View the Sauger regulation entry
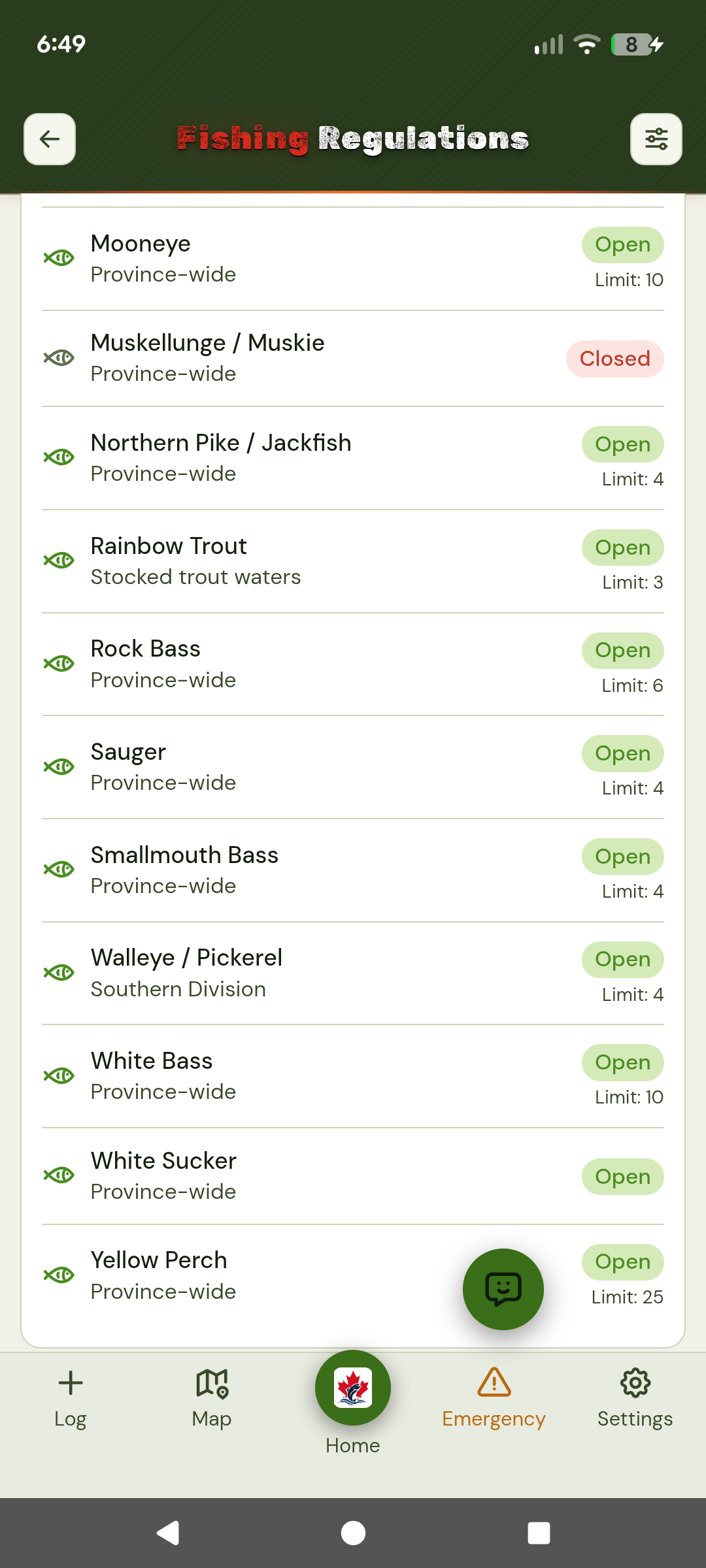This screenshot has height=1568, width=706. (x=353, y=767)
